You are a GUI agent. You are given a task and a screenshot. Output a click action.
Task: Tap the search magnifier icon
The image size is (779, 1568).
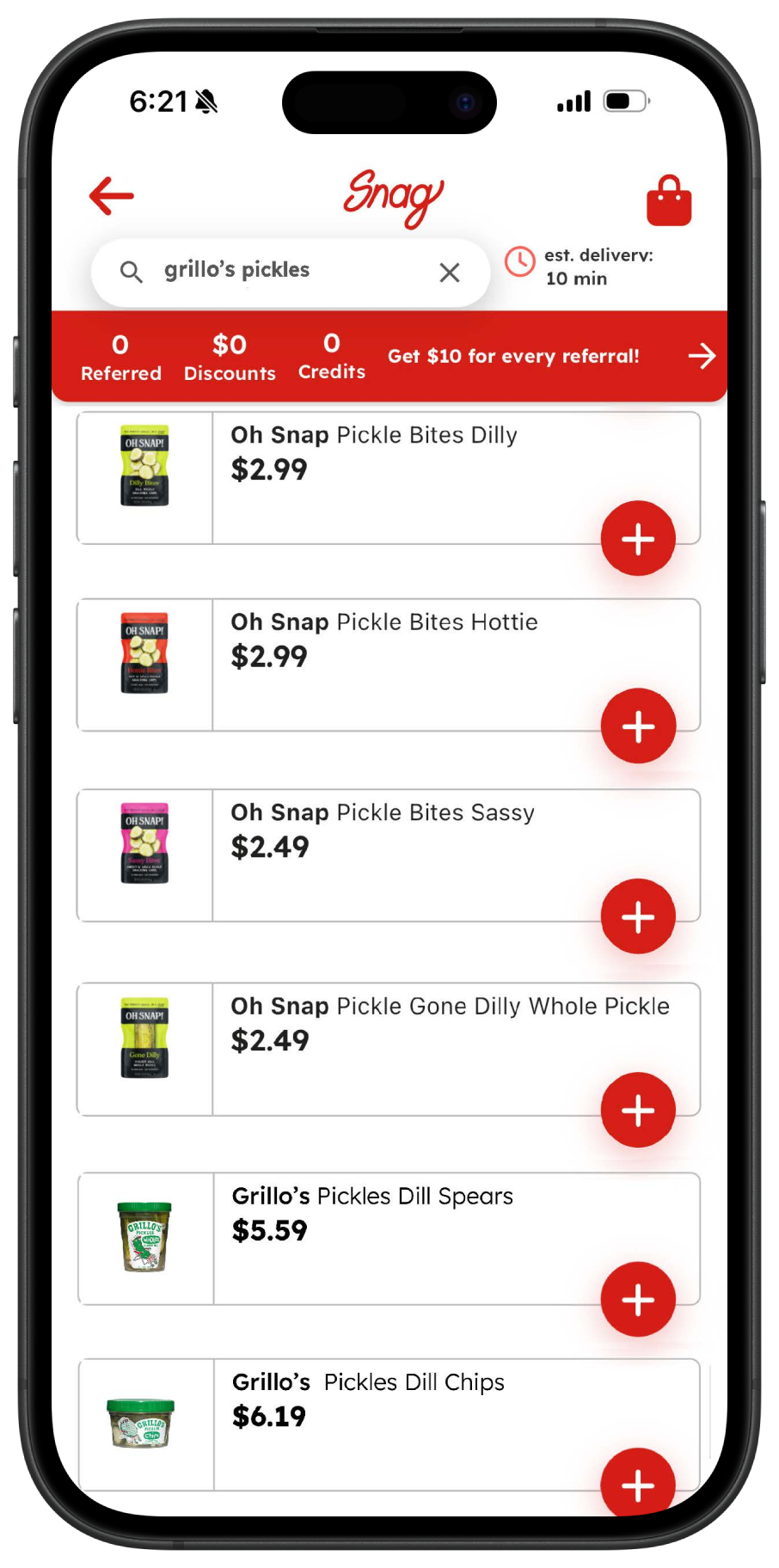point(131,272)
